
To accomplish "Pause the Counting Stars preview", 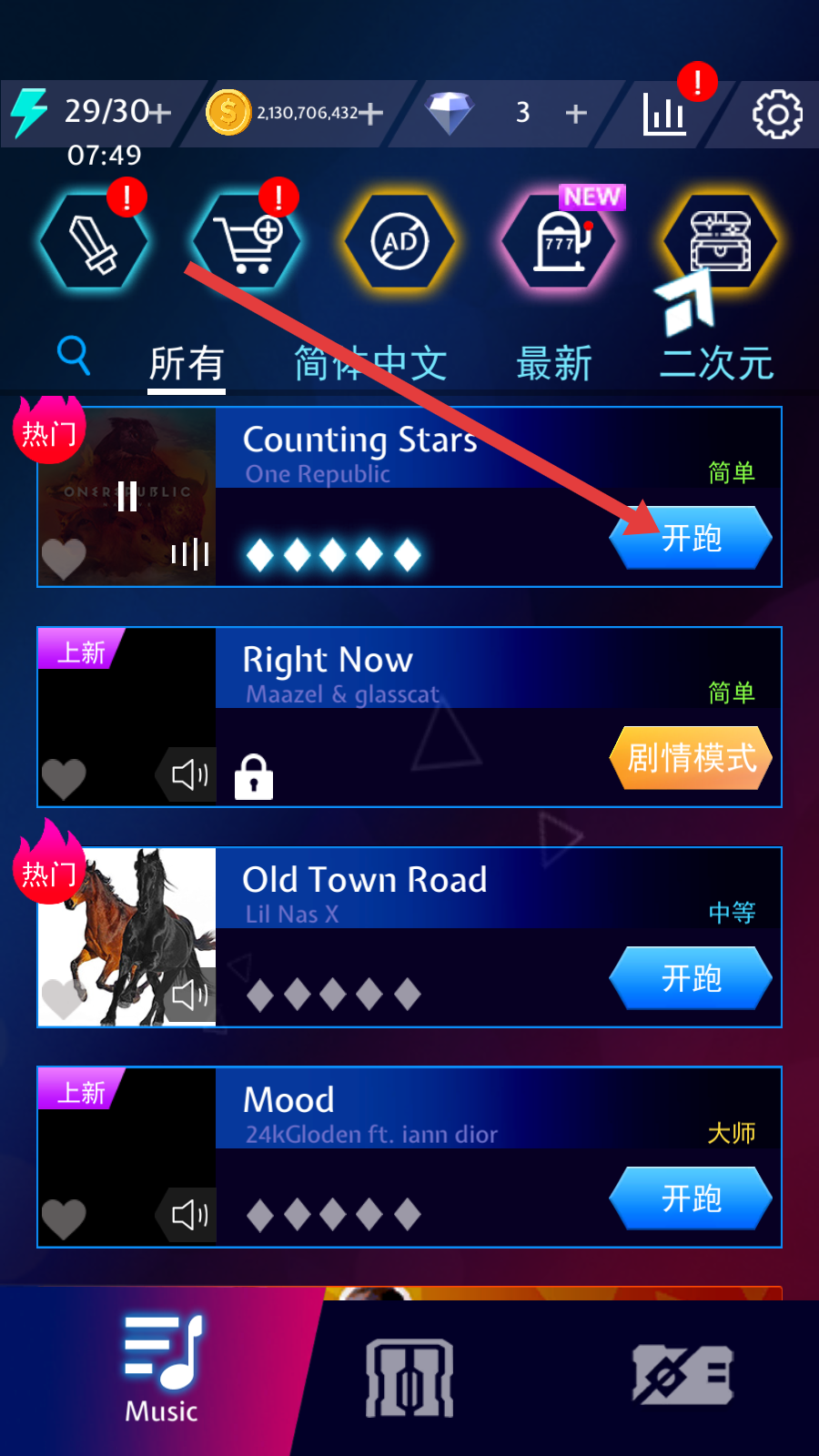I will (x=127, y=496).
